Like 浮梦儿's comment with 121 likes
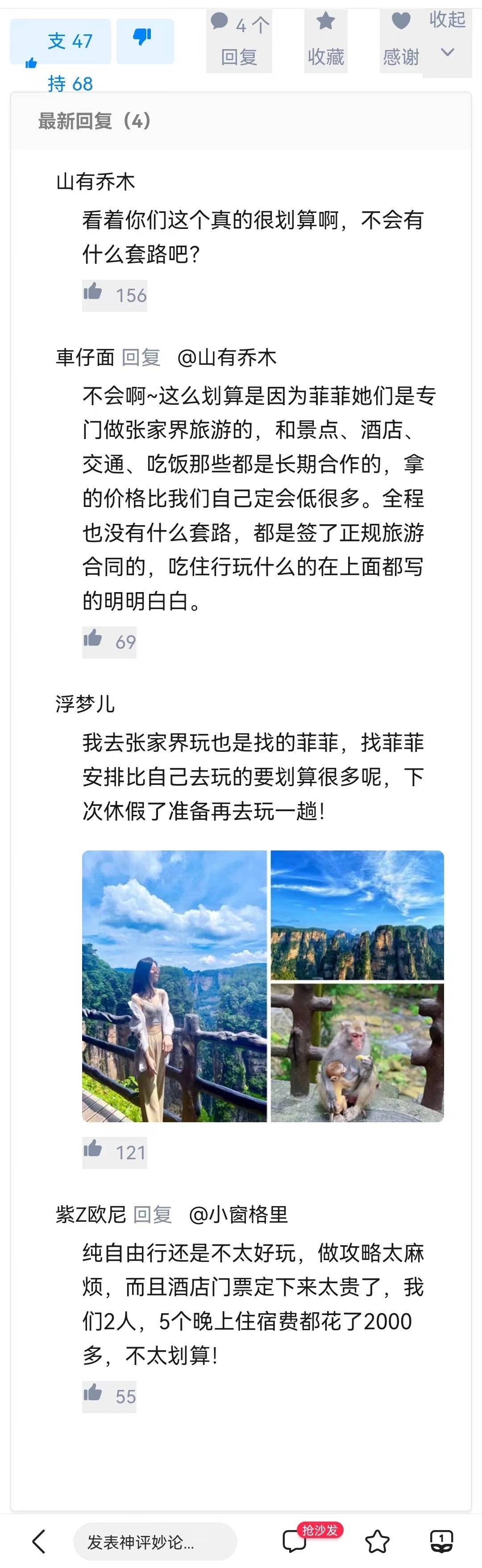The width and height of the screenshot is (482, 1568). (114, 1152)
